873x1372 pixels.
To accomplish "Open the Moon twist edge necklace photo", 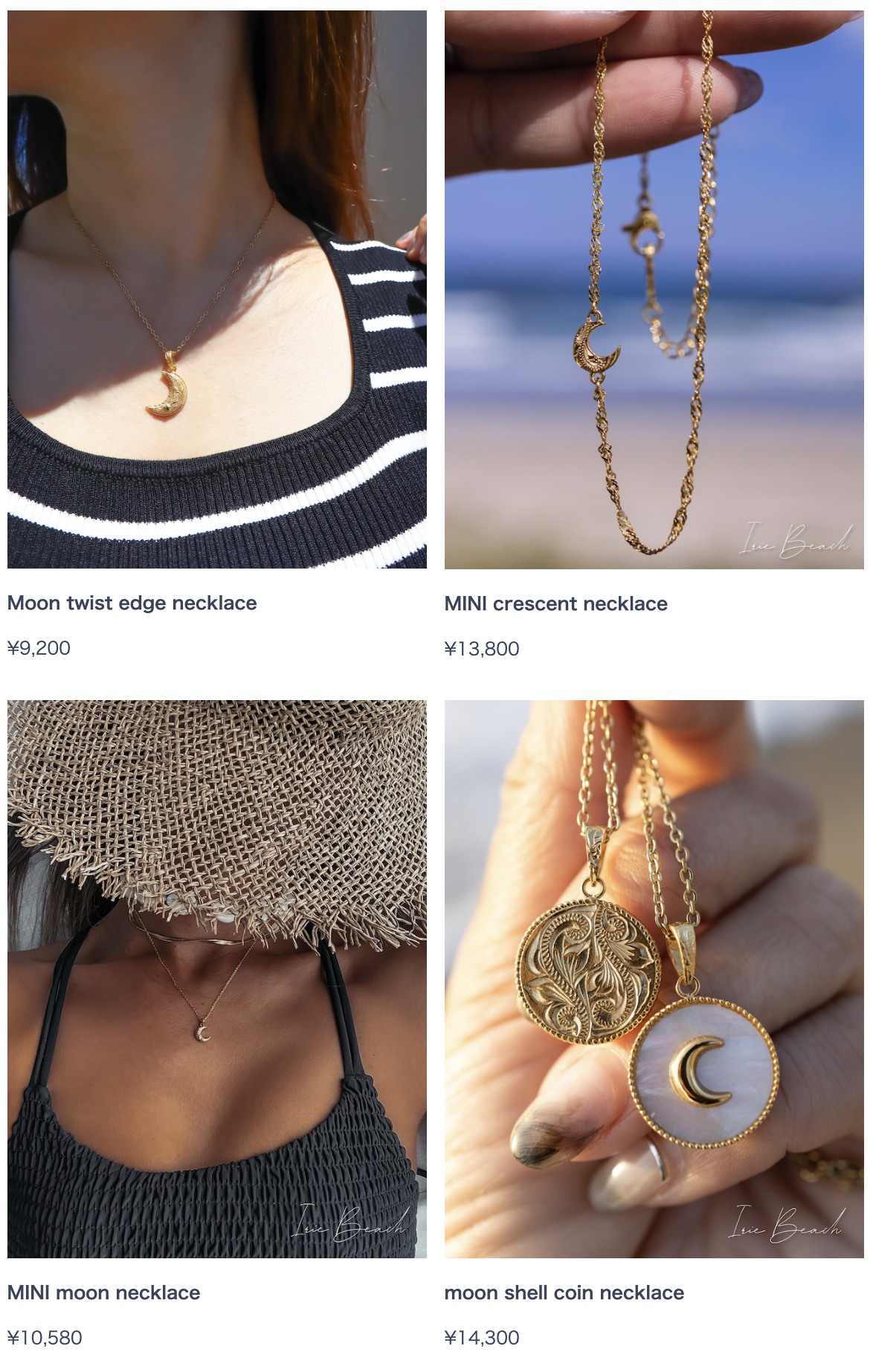I will click(216, 290).
